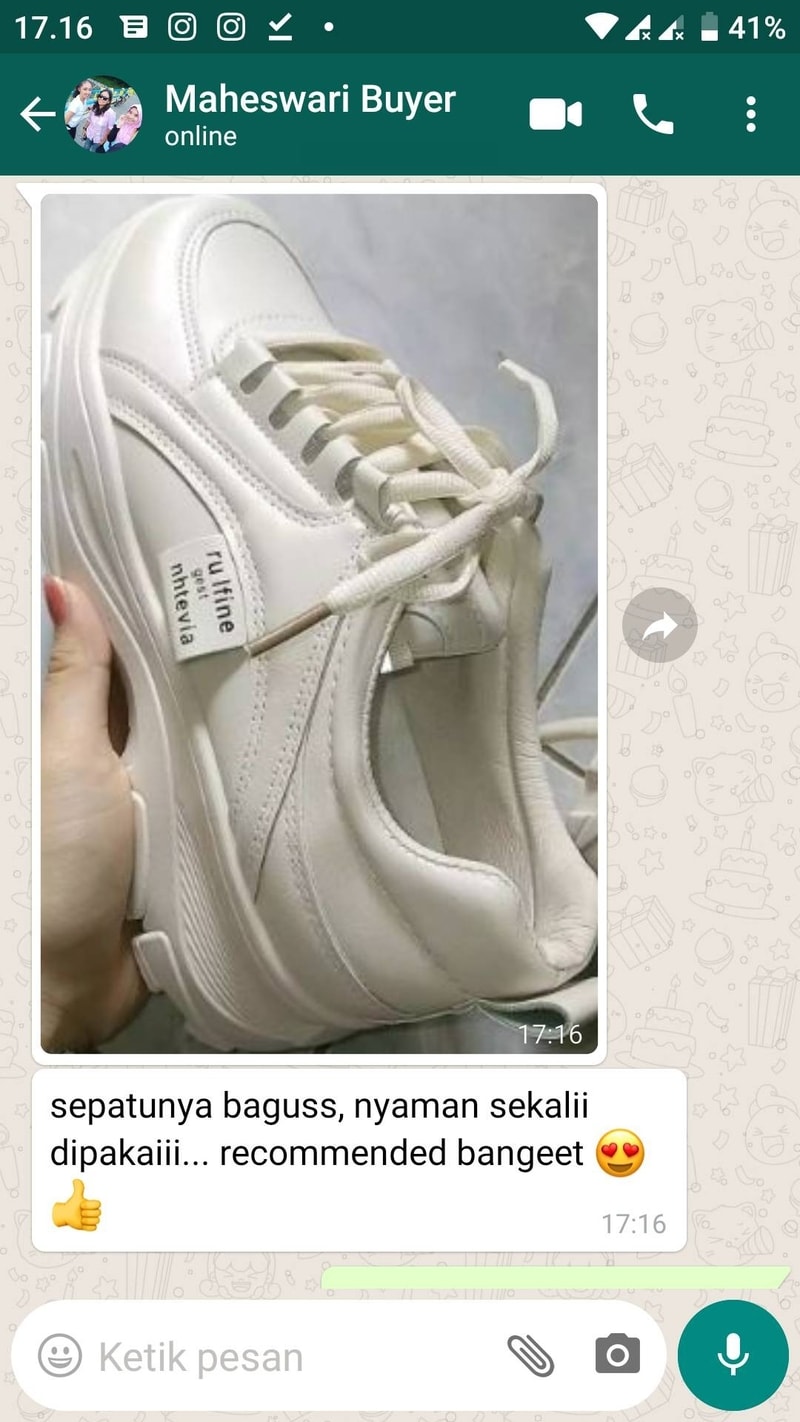The height and width of the screenshot is (1422, 800).
Task: Start a video call with Maheswari Buyer
Action: [555, 115]
